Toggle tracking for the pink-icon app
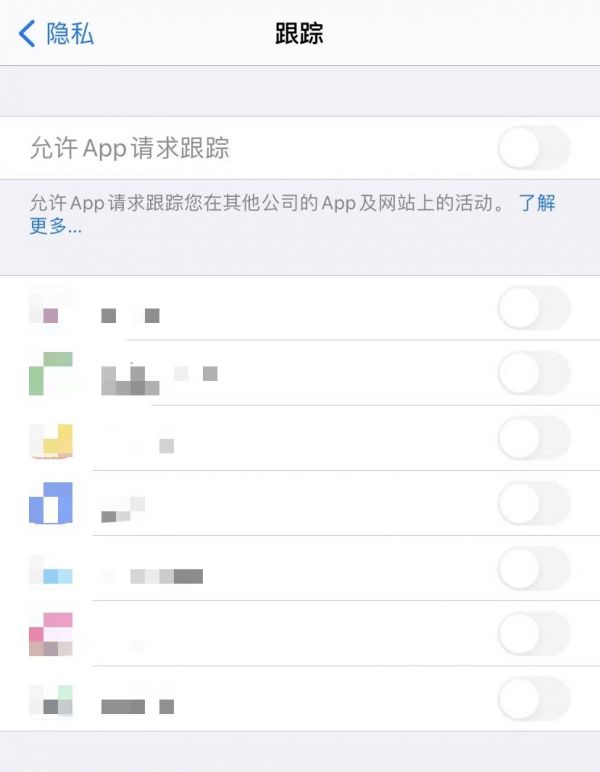Viewport: 600px width, 772px height. tap(533, 633)
